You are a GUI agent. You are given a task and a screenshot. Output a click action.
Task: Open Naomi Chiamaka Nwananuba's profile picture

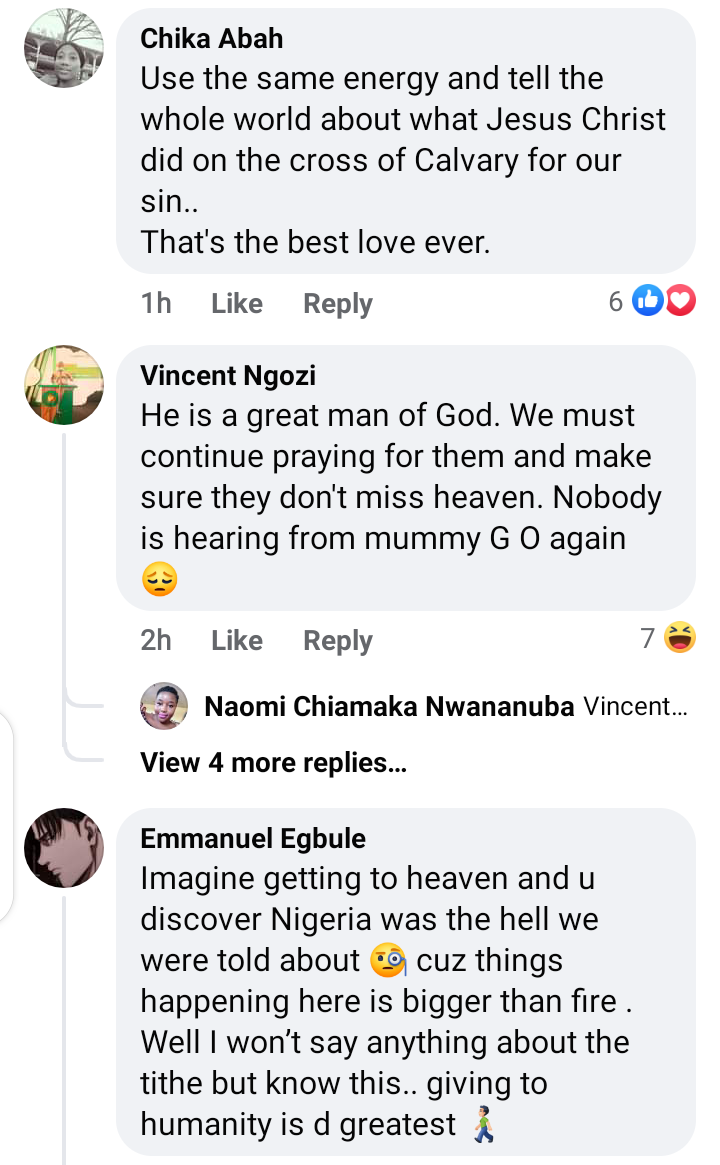click(x=163, y=705)
